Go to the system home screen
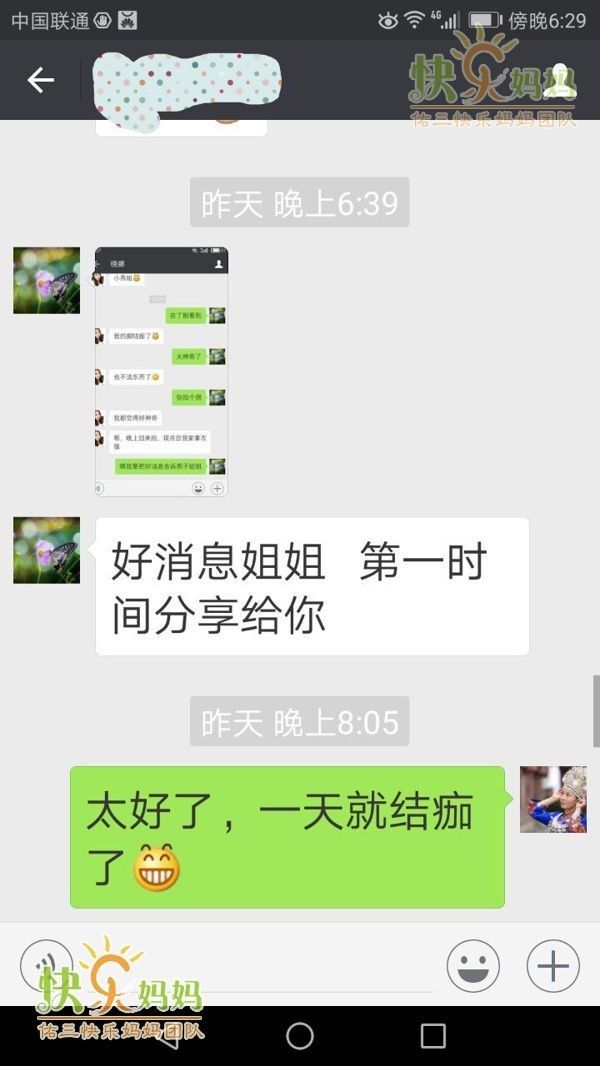Screen dimensions: 600x1066 (x=300, y=1036)
